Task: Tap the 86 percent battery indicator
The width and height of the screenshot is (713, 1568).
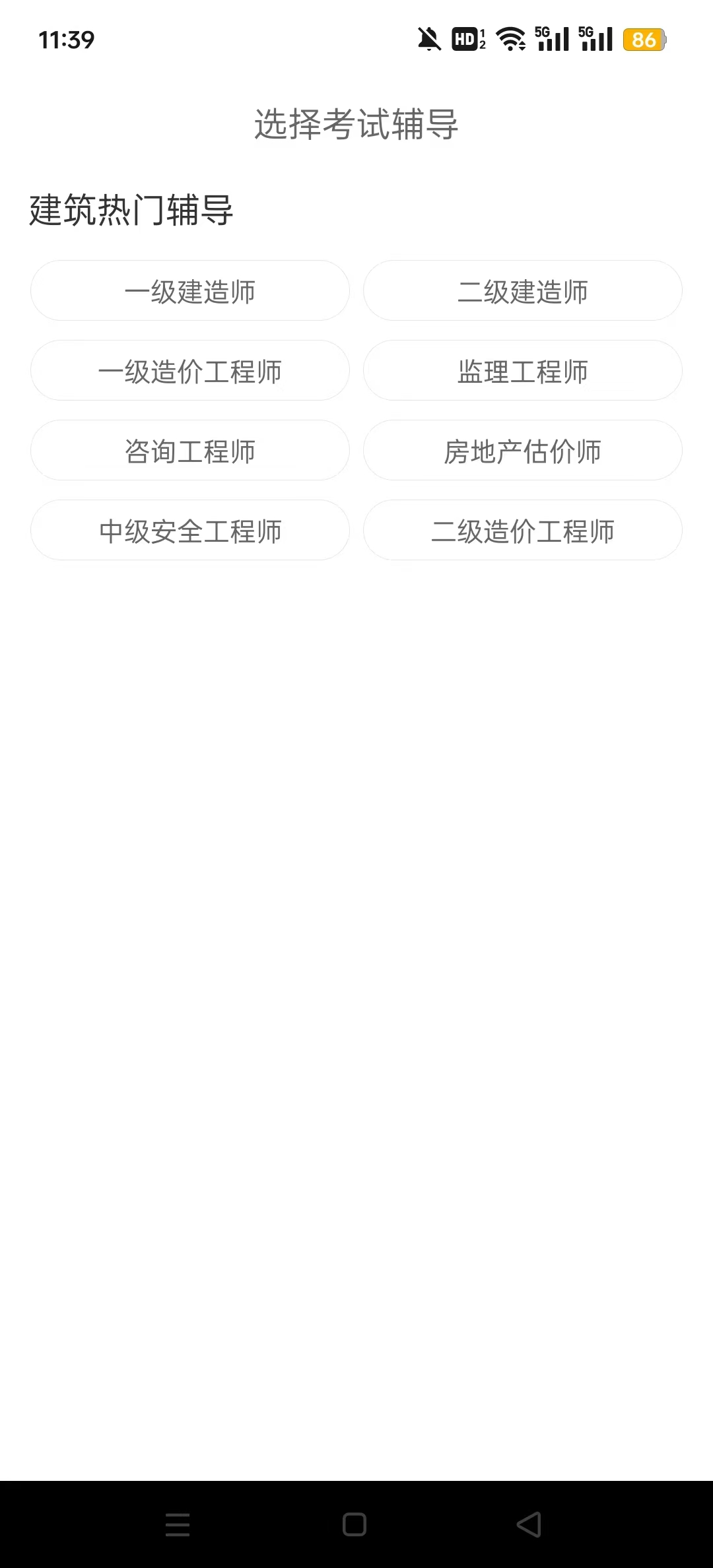Action: click(644, 41)
